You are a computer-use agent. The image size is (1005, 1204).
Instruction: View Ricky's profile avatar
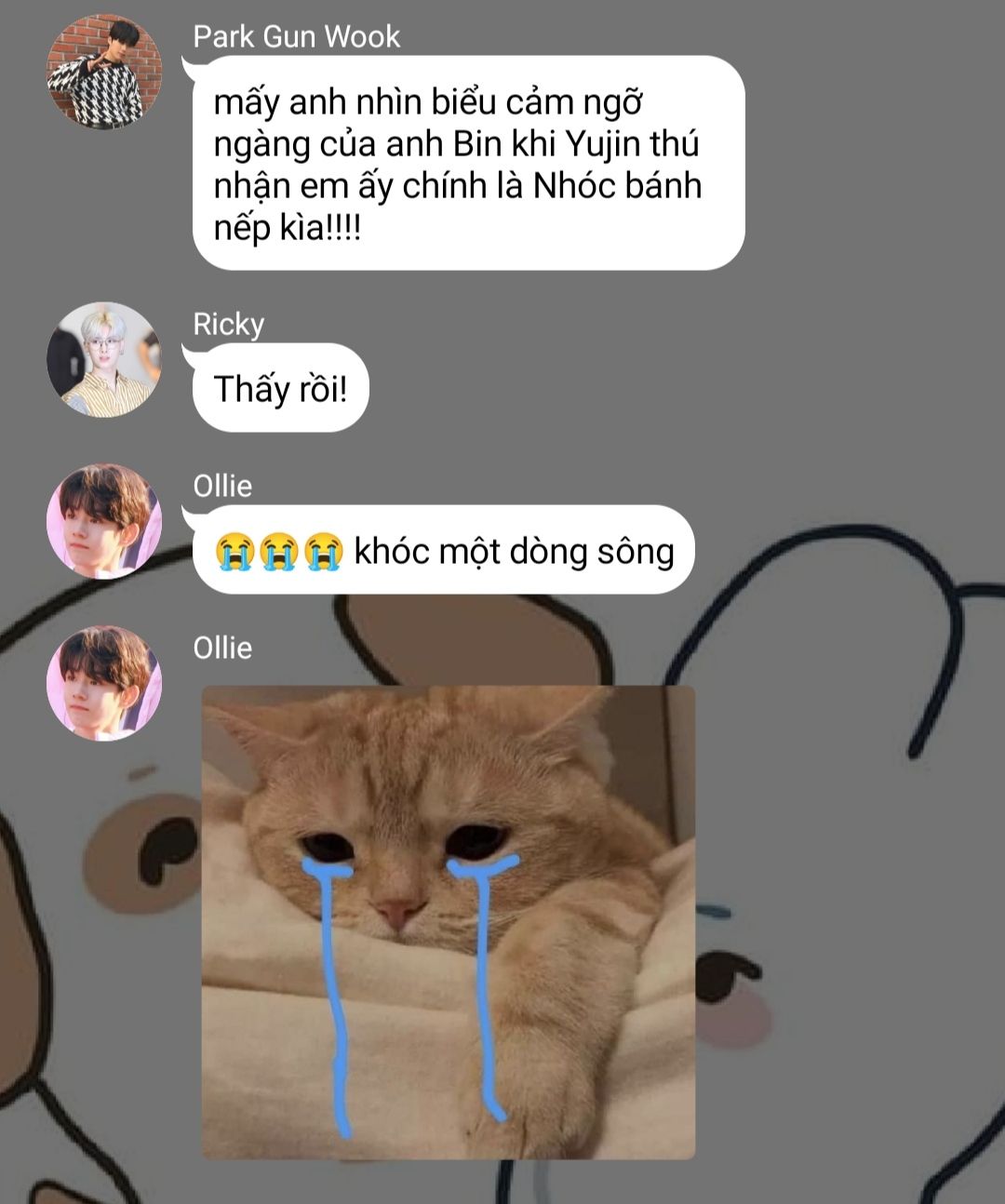pyautogui.click(x=104, y=359)
